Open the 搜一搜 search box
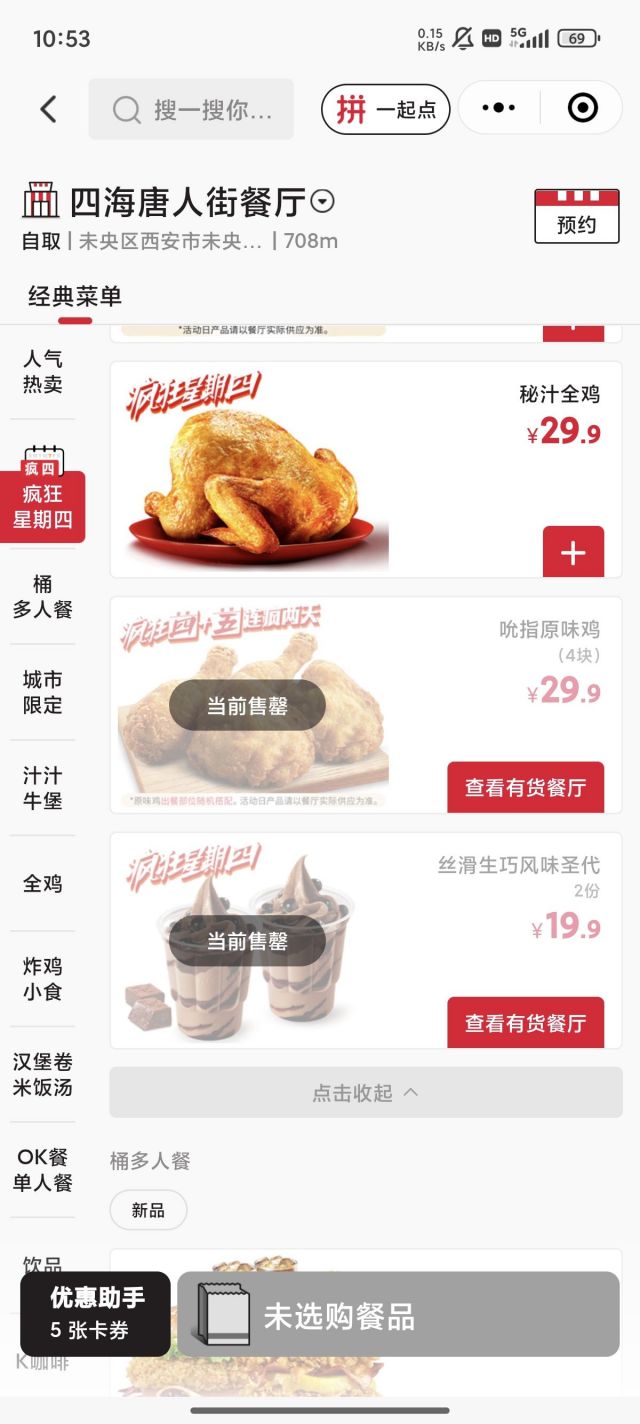 point(191,109)
